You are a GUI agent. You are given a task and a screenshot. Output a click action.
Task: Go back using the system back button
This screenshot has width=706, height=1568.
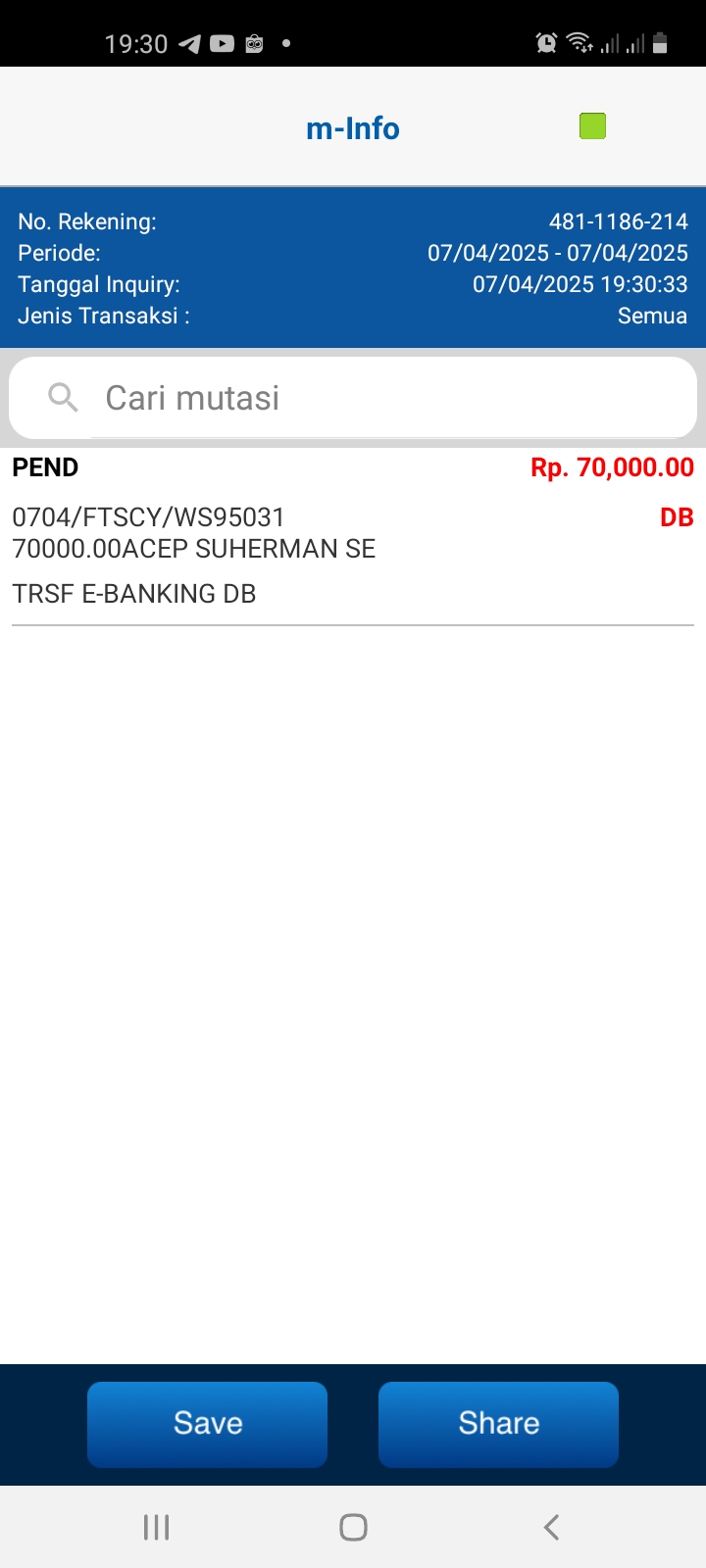[551, 1527]
